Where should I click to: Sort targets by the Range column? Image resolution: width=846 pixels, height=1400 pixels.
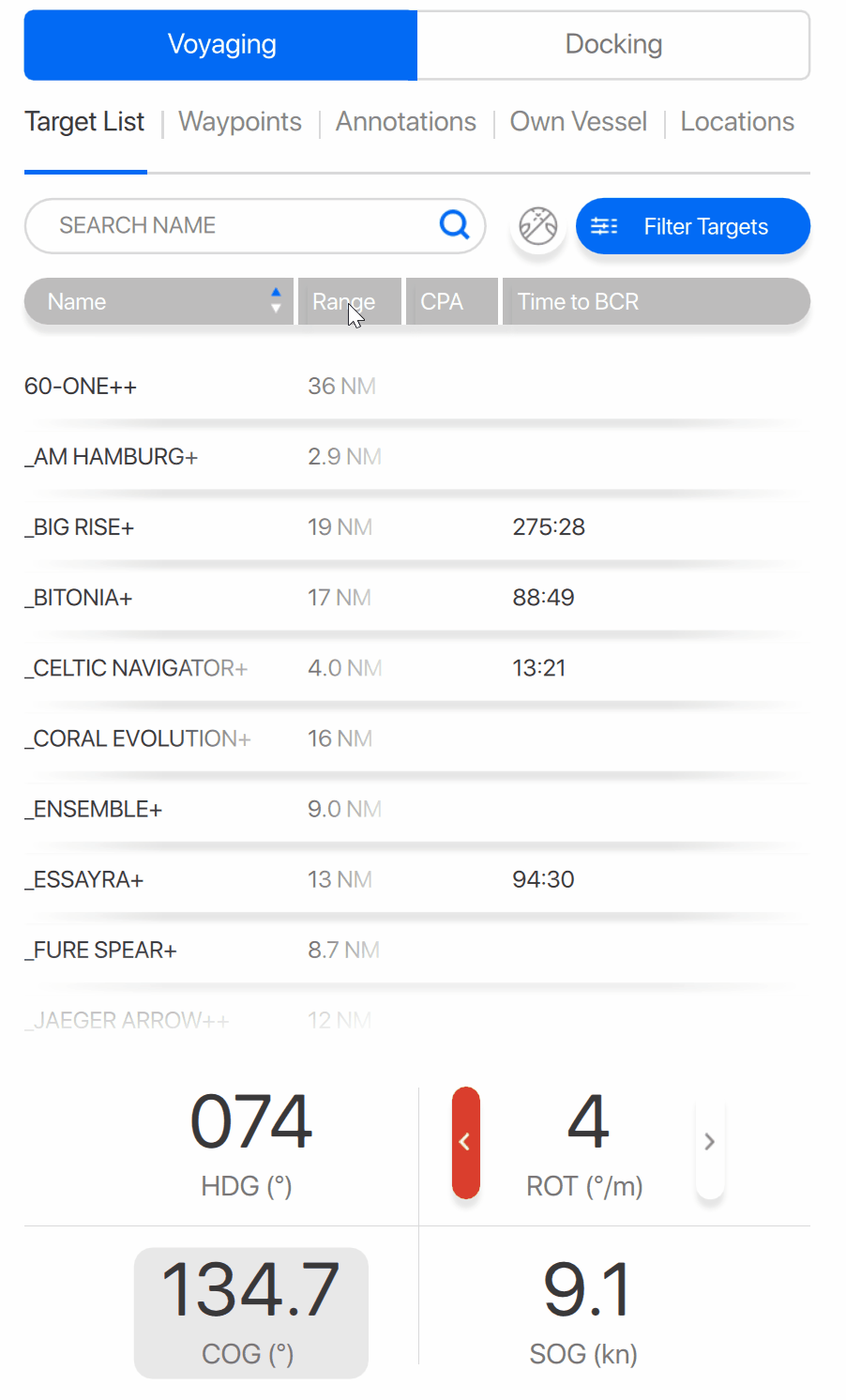click(x=349, y=301)
